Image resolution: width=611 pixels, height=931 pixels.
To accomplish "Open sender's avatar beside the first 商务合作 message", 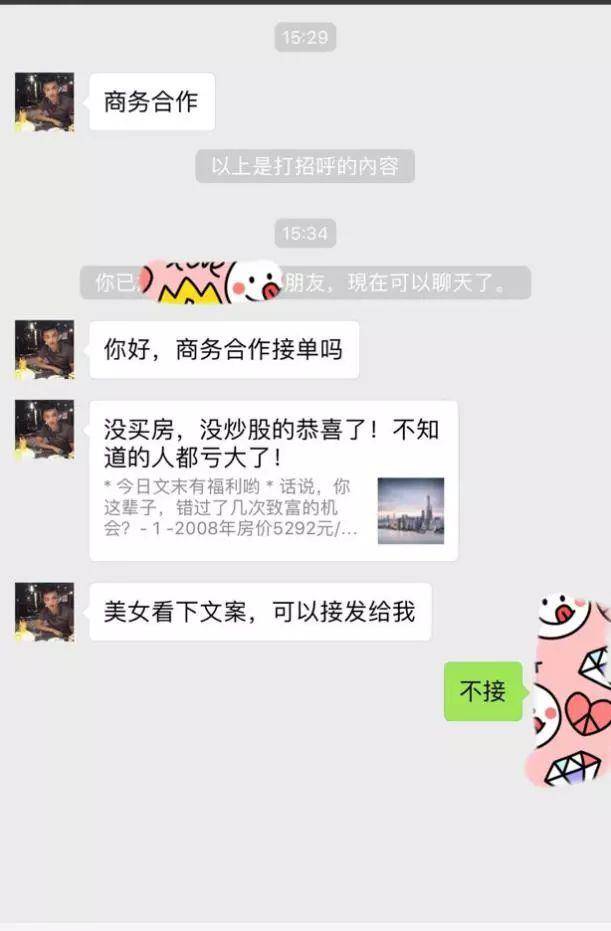I will pyautogui.click(x=44, y=102).
